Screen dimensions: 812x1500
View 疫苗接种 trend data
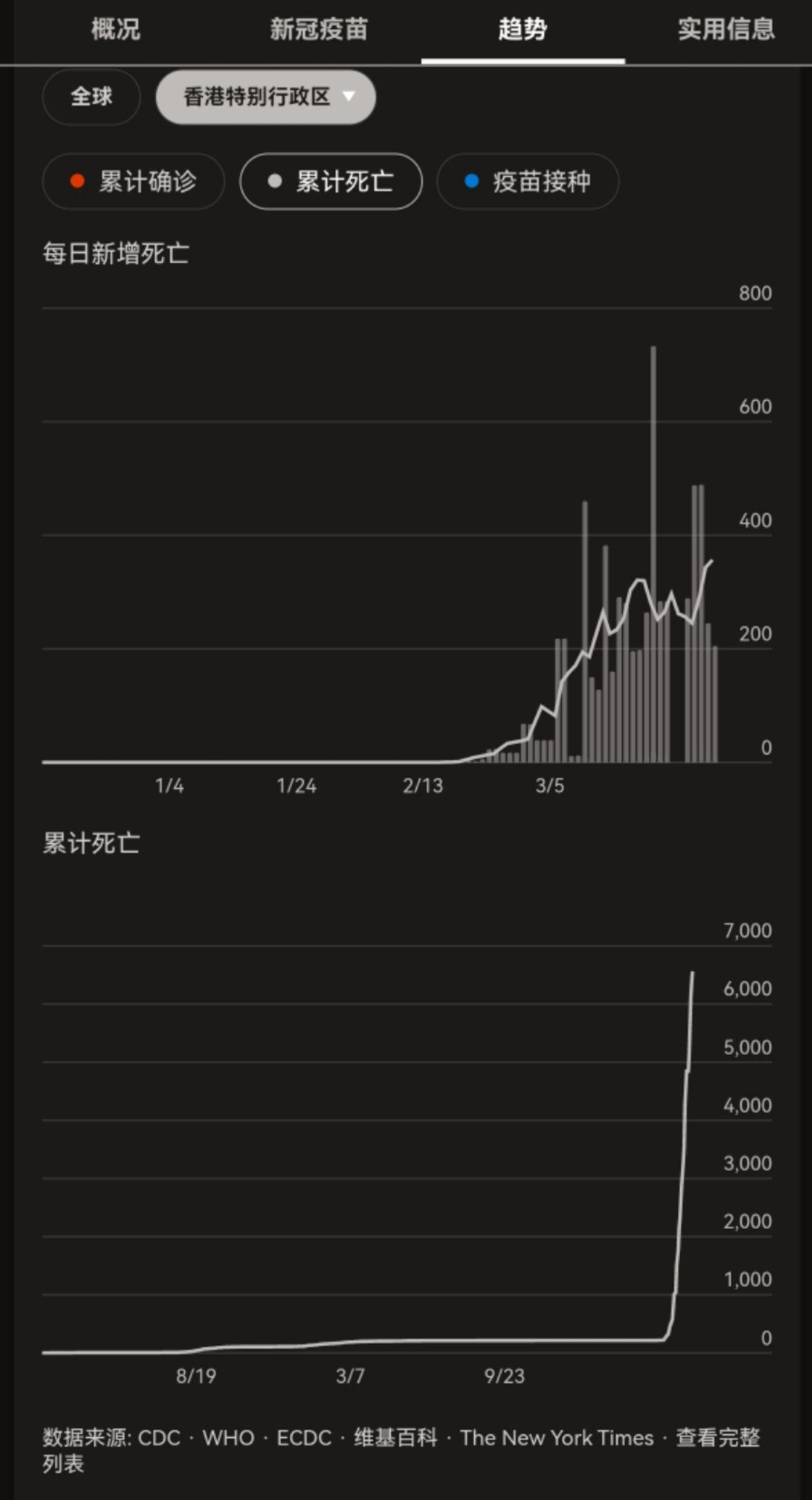click(528, 182)
